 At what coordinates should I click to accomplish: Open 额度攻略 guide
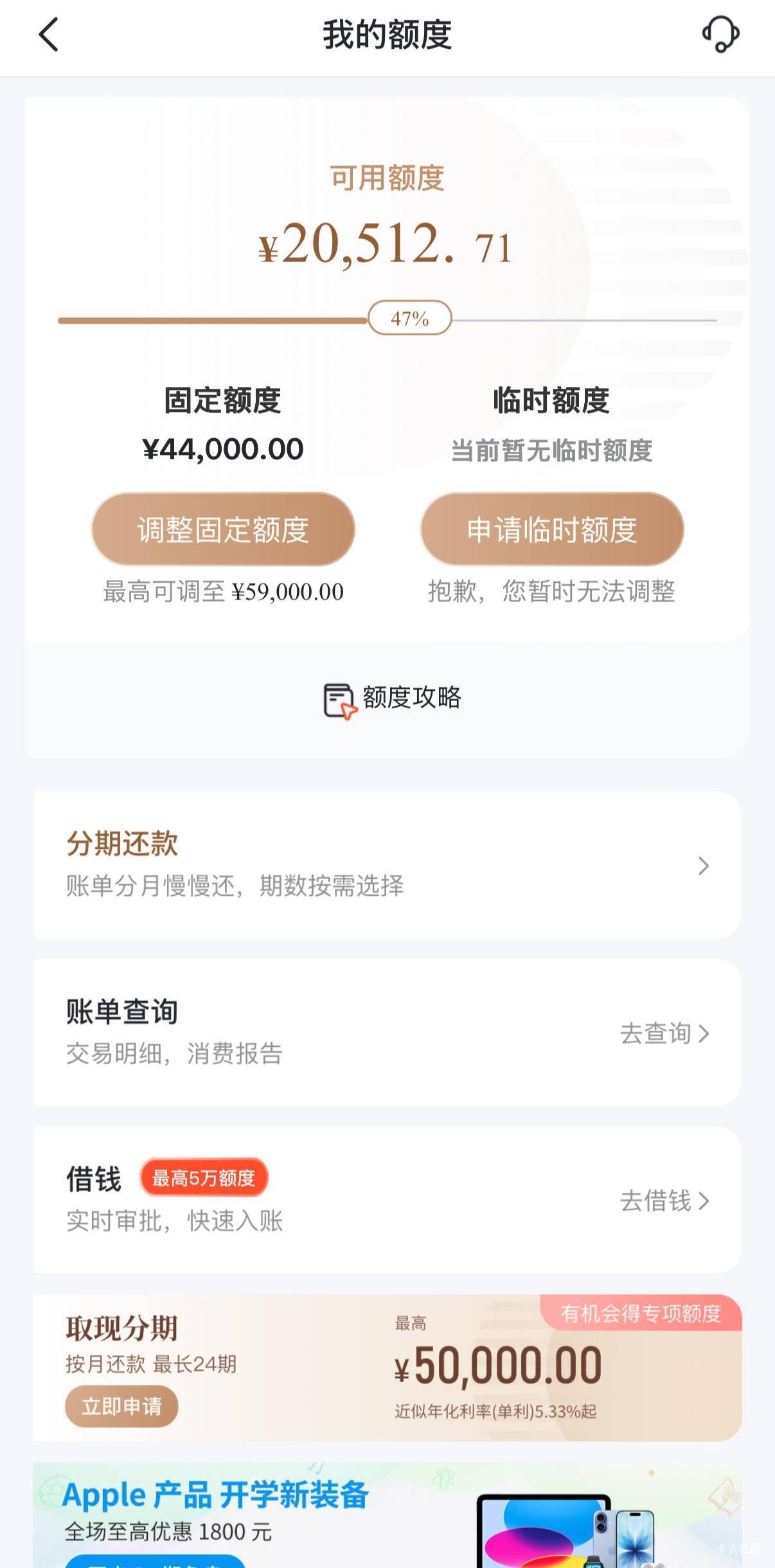[392, 699]
